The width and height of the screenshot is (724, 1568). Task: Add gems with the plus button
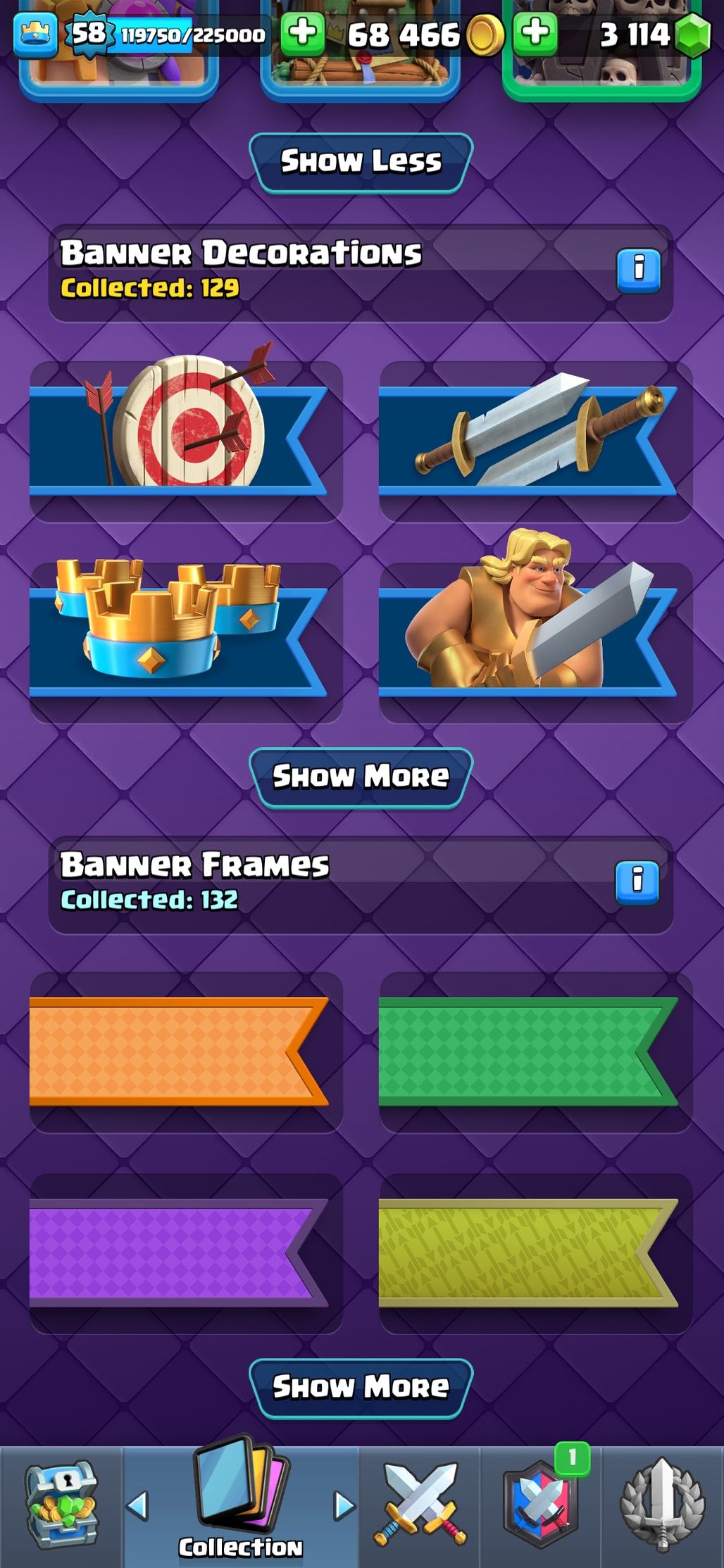pyautogui.click(x=535, y=33)
